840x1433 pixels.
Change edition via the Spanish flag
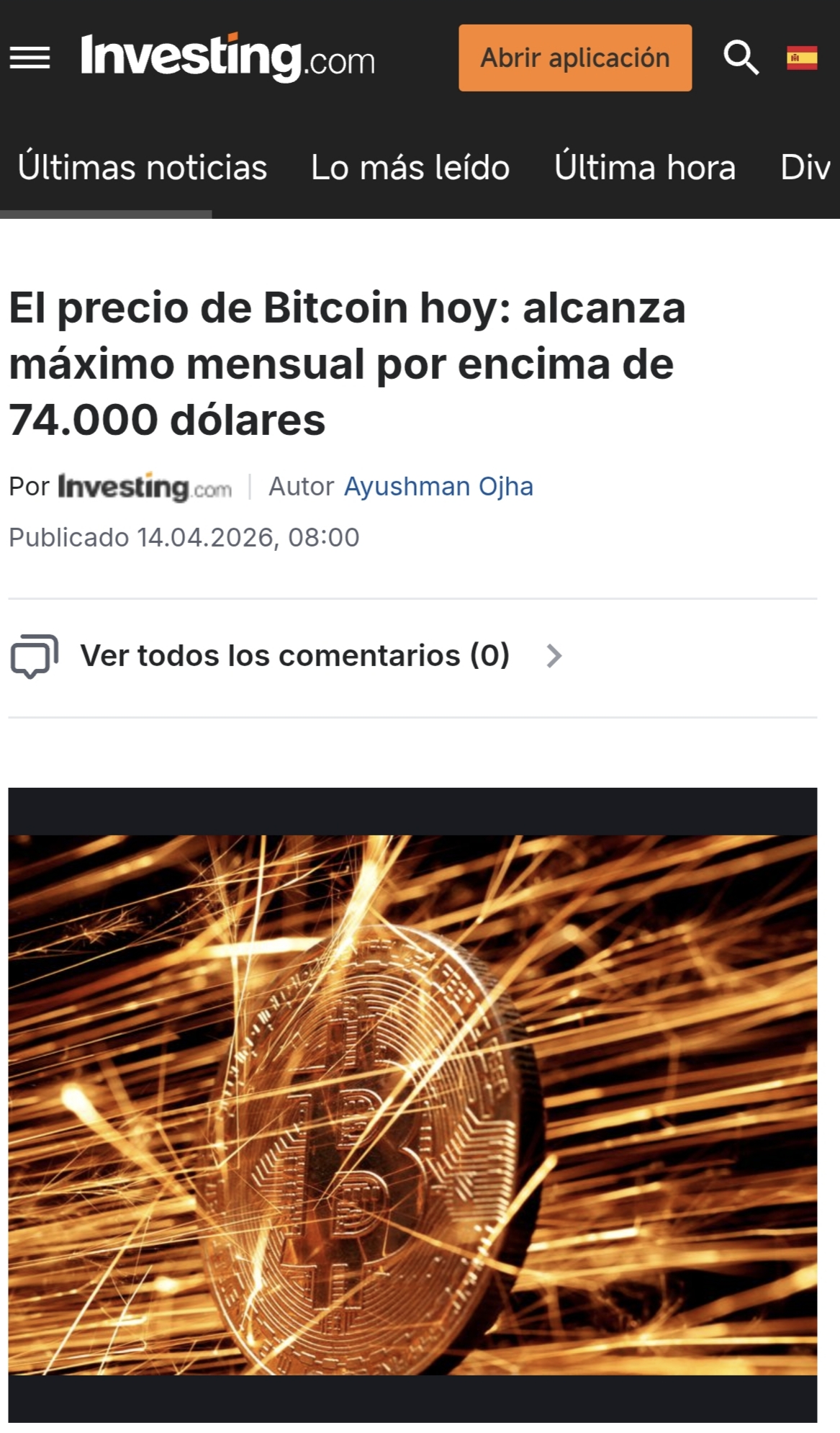pos(801,58)
